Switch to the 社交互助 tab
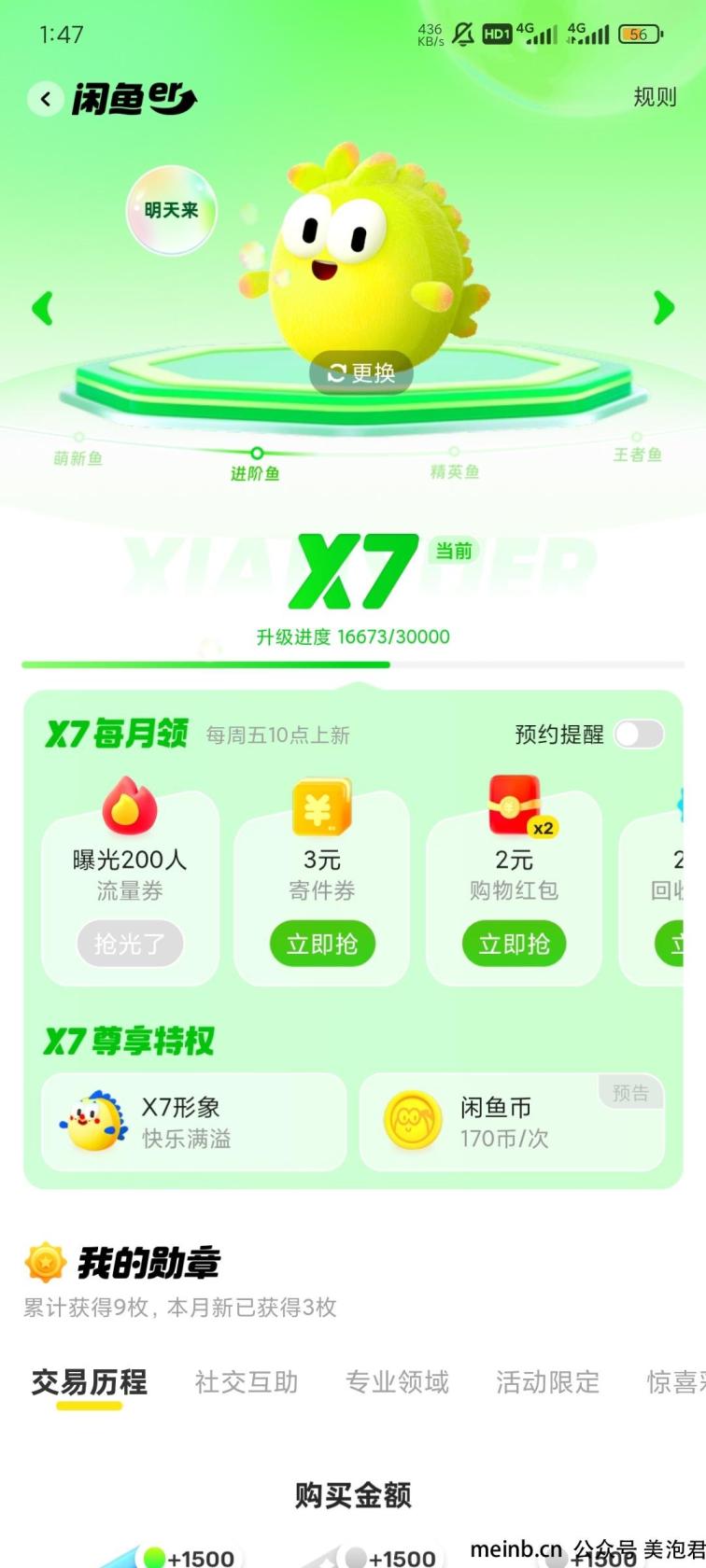706x1568 pixels. (x=246, y=1381)
